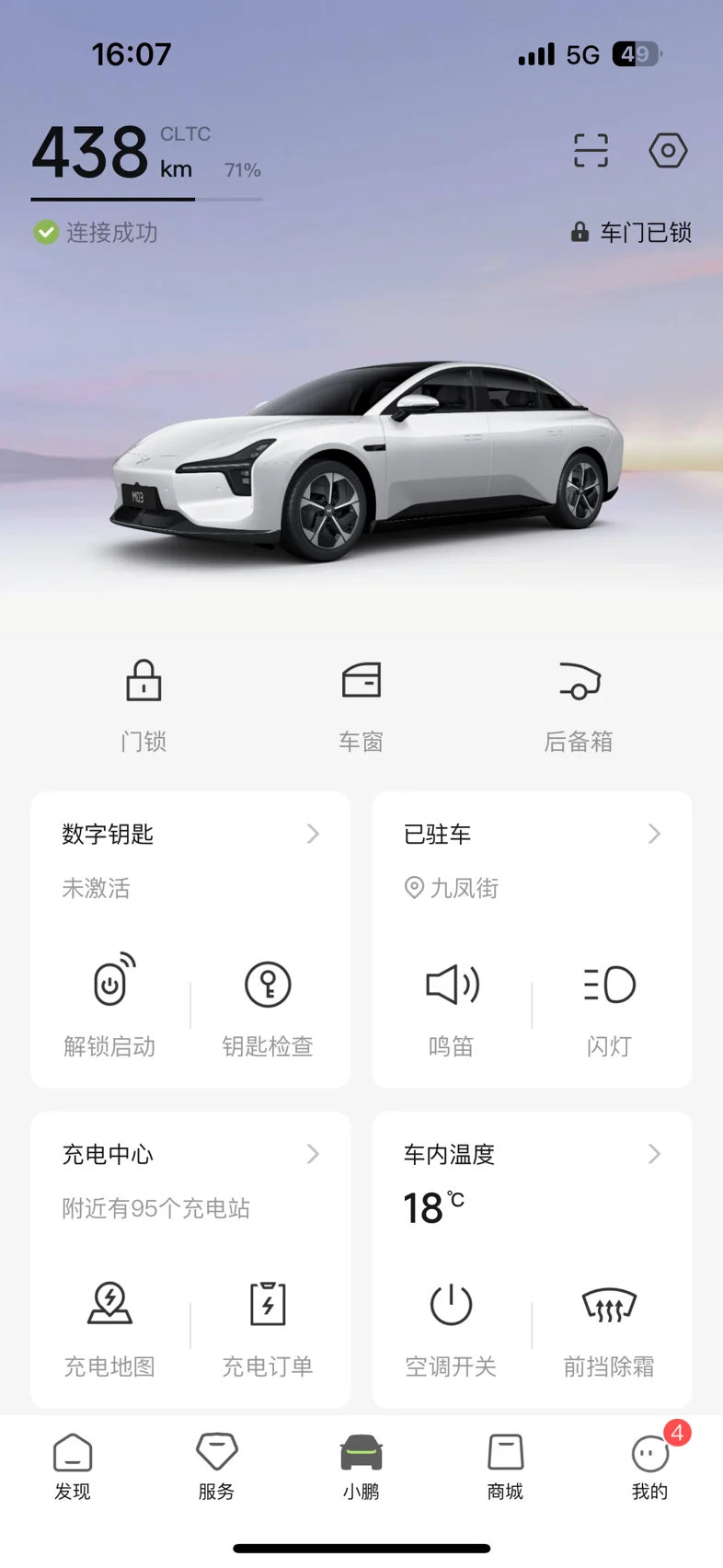Open the hexagon settings icon
Screen dimensions: 723x1568
pos(668,150)
